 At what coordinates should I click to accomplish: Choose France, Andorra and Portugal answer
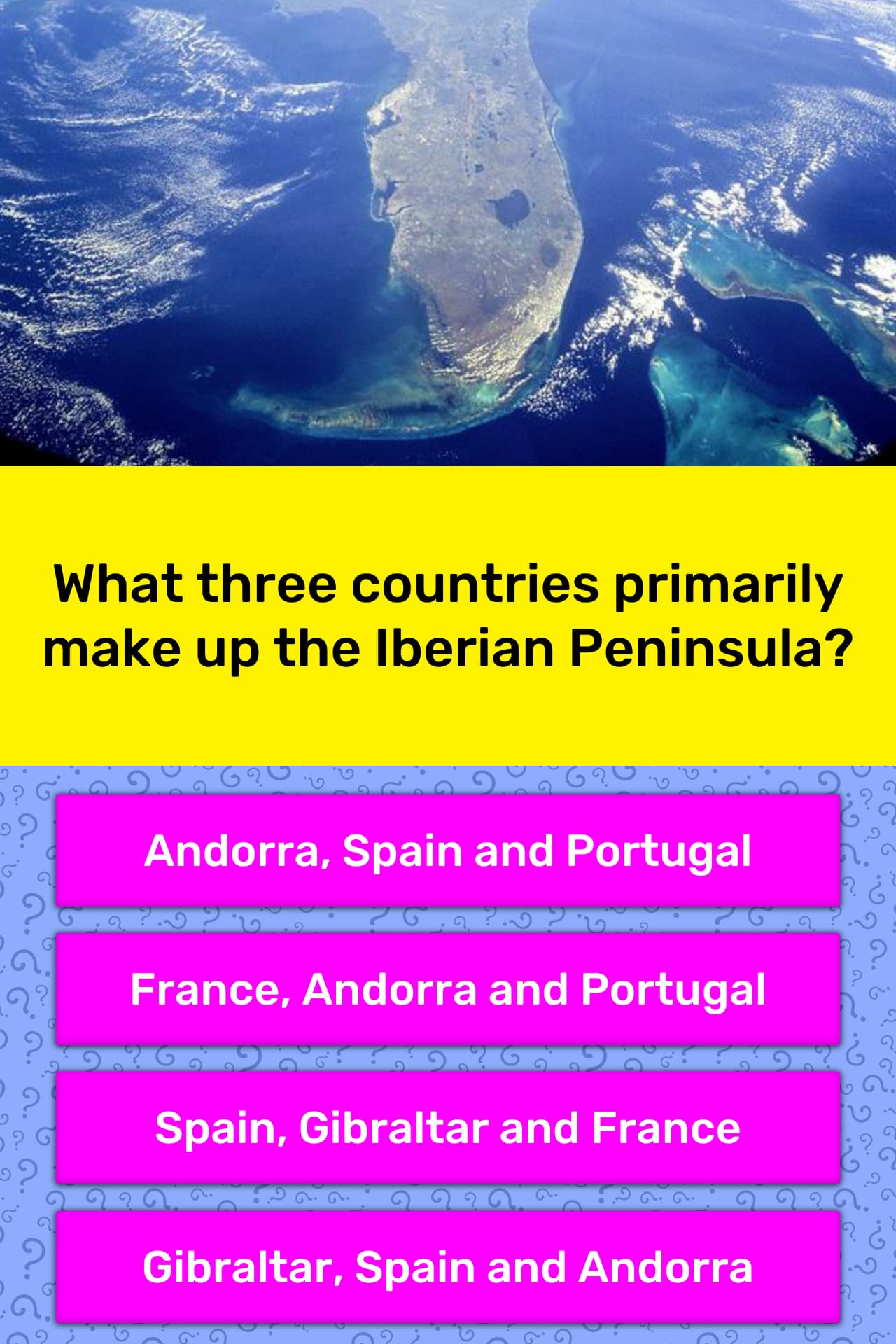[448, 989]
